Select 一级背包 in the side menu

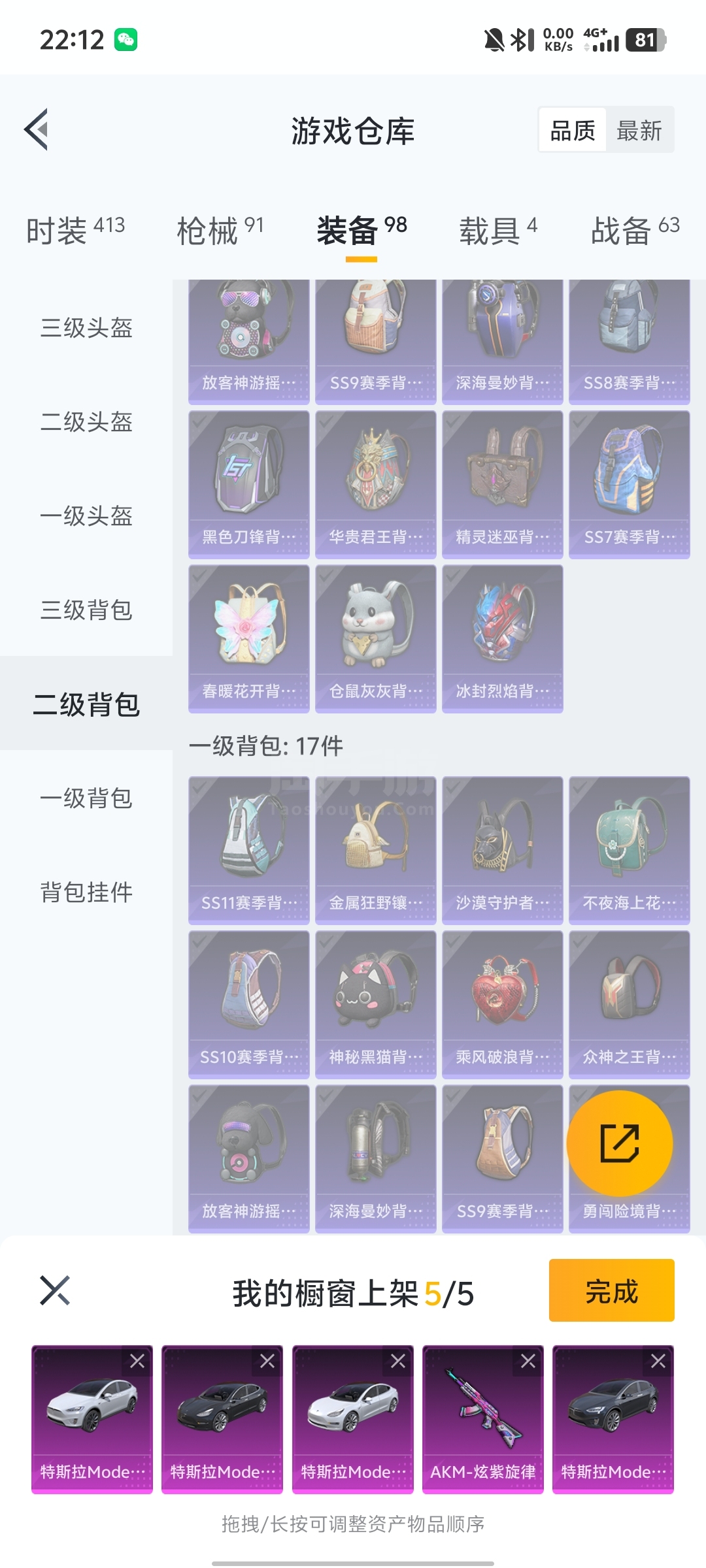coord(86,798)
